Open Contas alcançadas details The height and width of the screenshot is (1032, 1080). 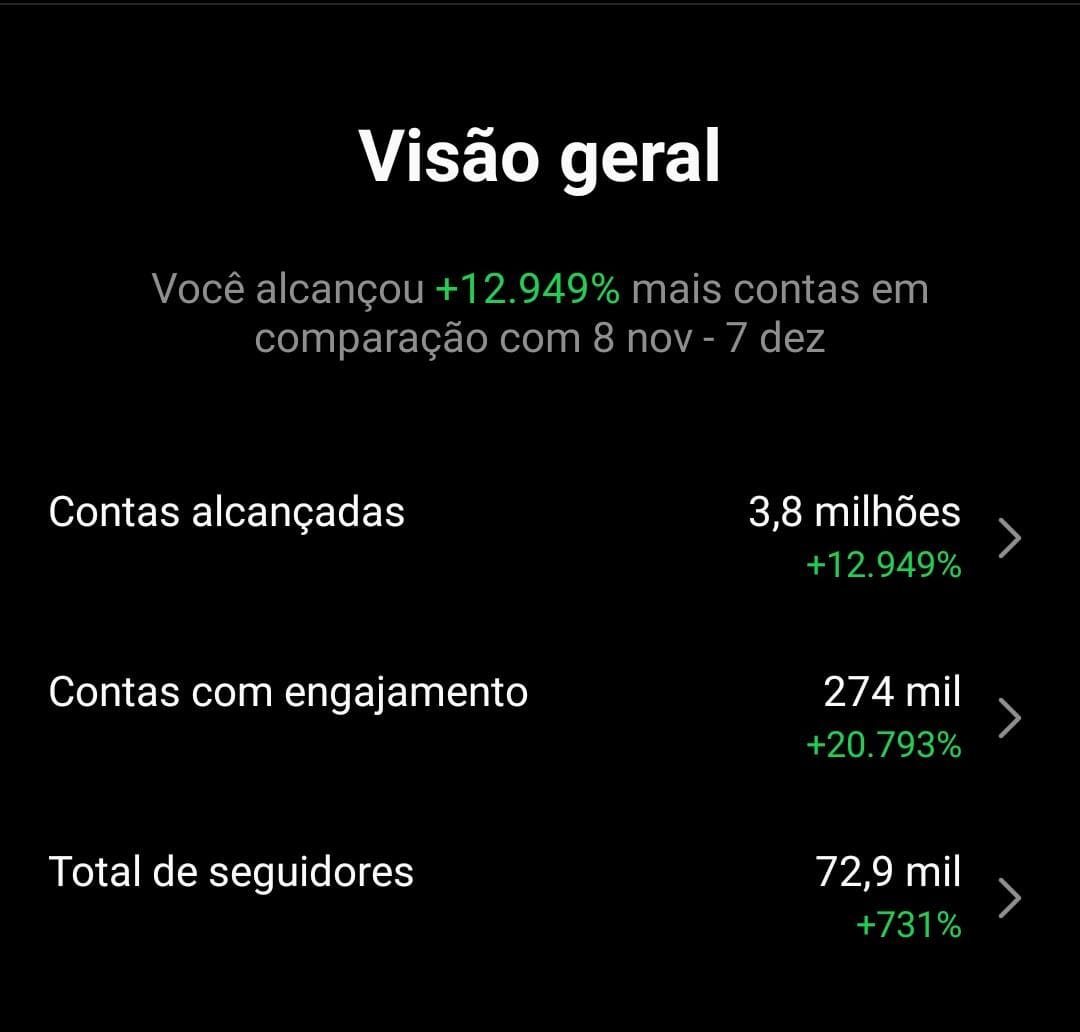[1010, 539]
